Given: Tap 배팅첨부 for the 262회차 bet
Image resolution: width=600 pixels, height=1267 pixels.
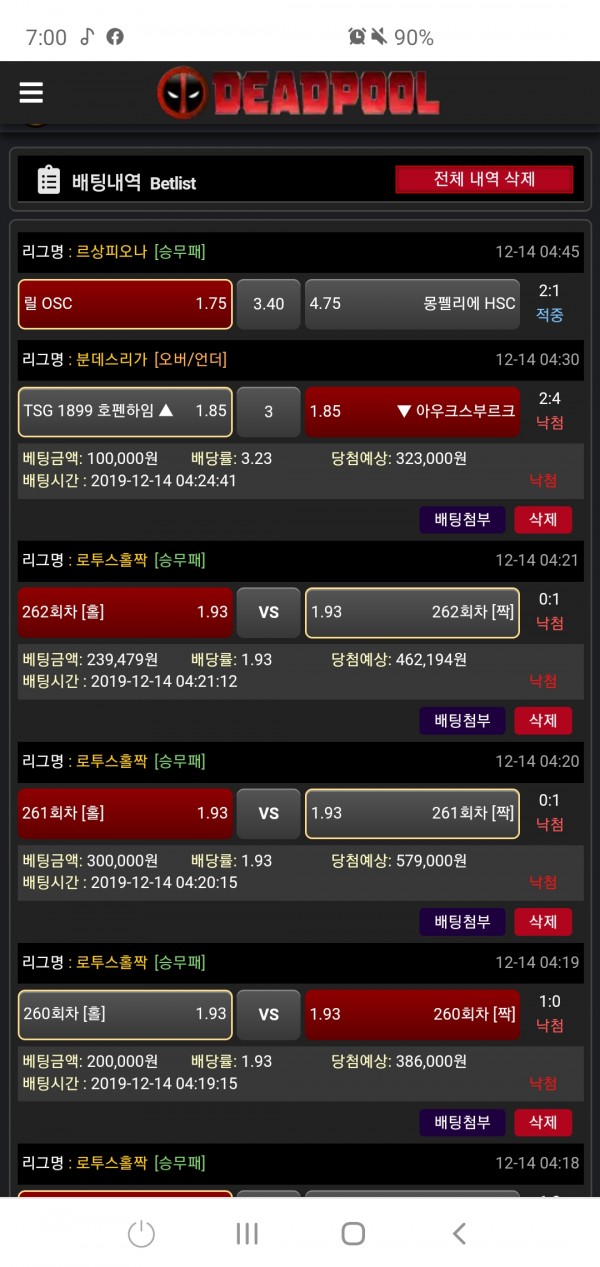Looking at the screenshot, I should pyautogui.click(x=463, y=721).
